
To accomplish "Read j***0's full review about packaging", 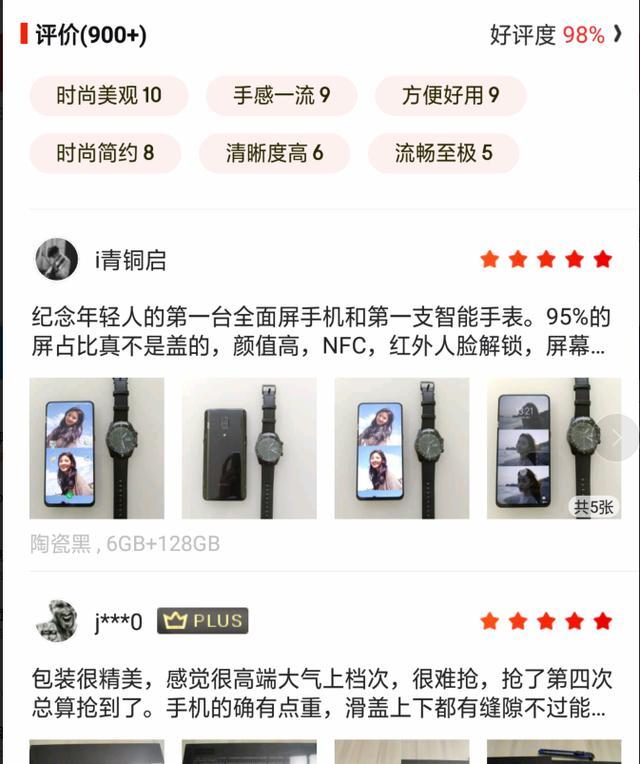I will pos(320,695).
